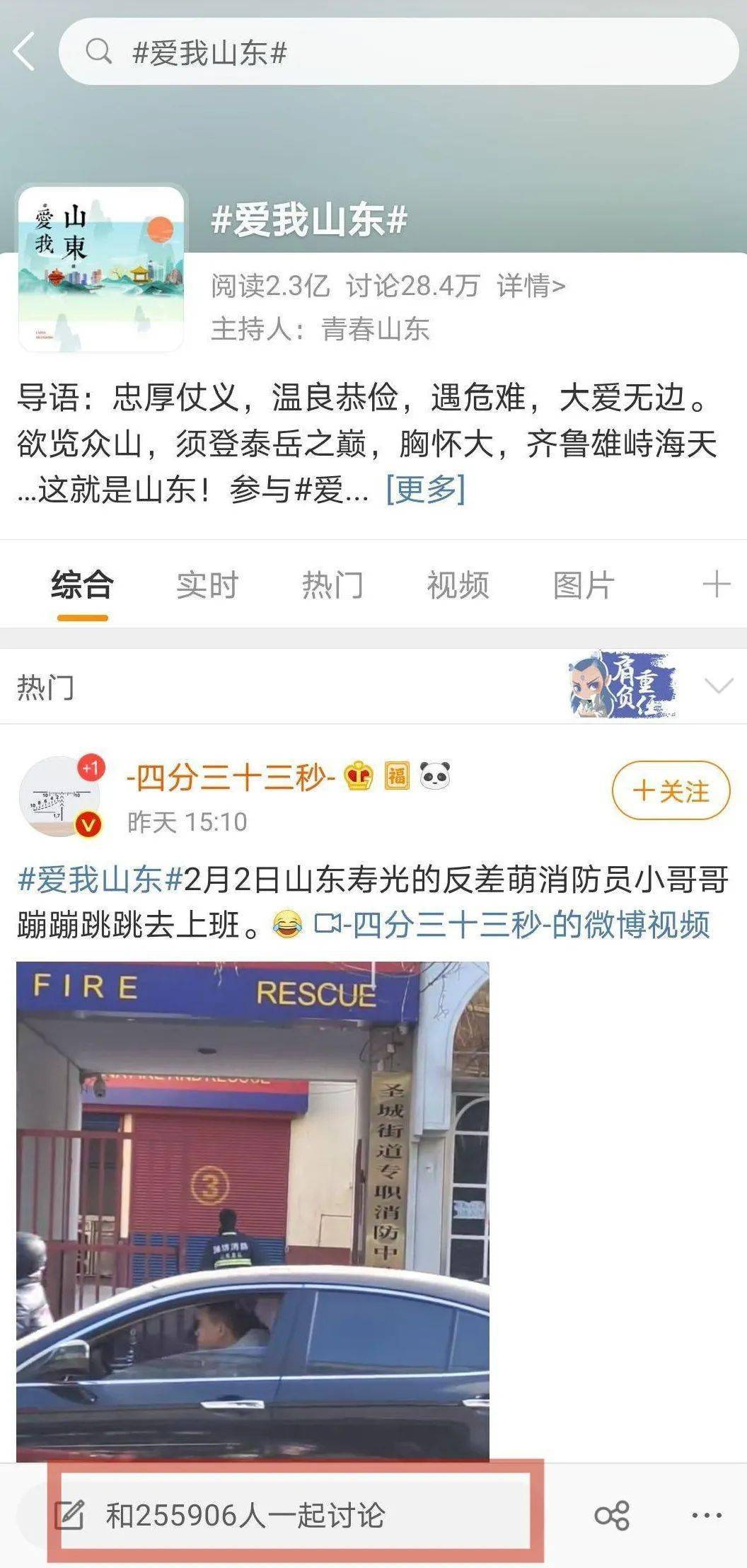Image resolution: width=747 pixels, height=1568 pixels.
Task: Expand the intro with [更多]
Action: click(x=425, y=489)
